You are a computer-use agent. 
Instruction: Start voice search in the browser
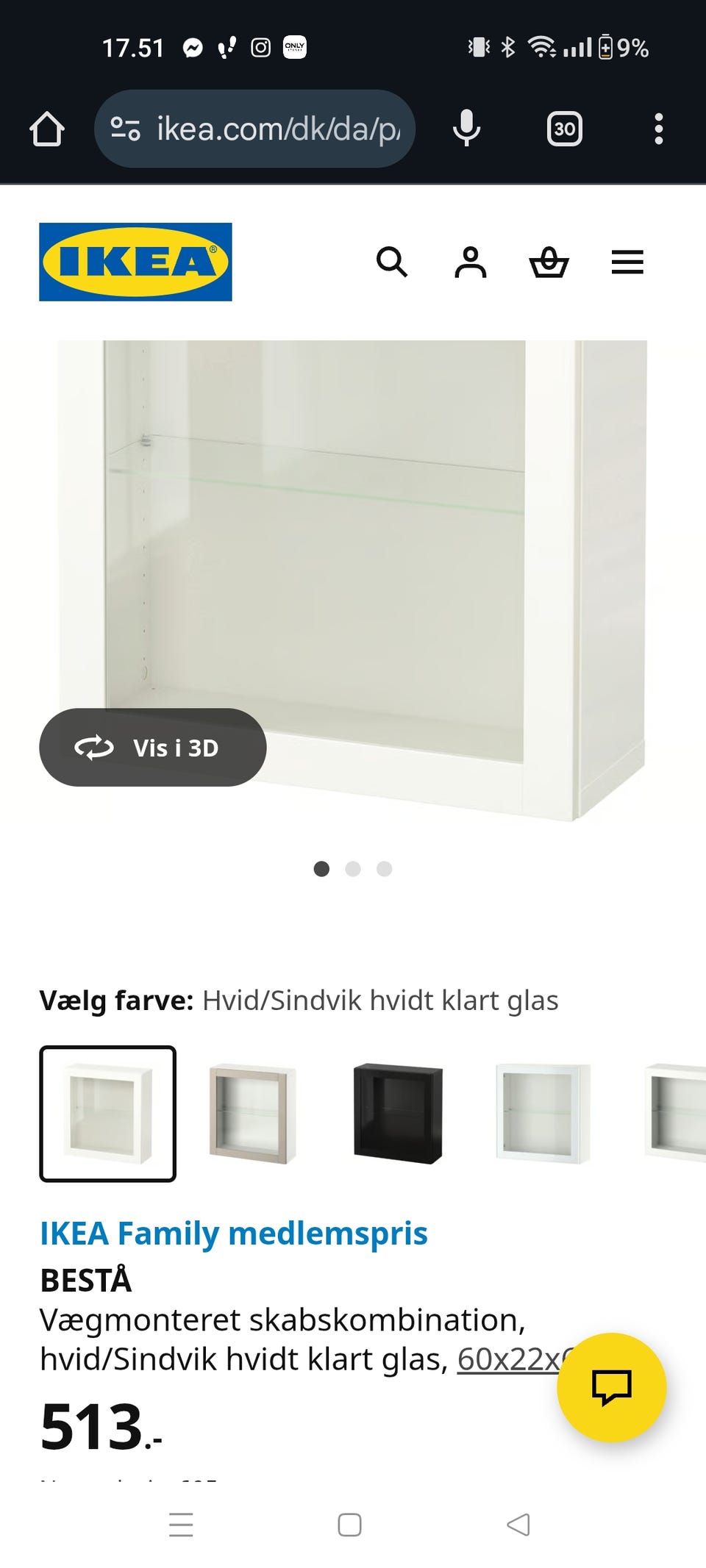point(466,127)
